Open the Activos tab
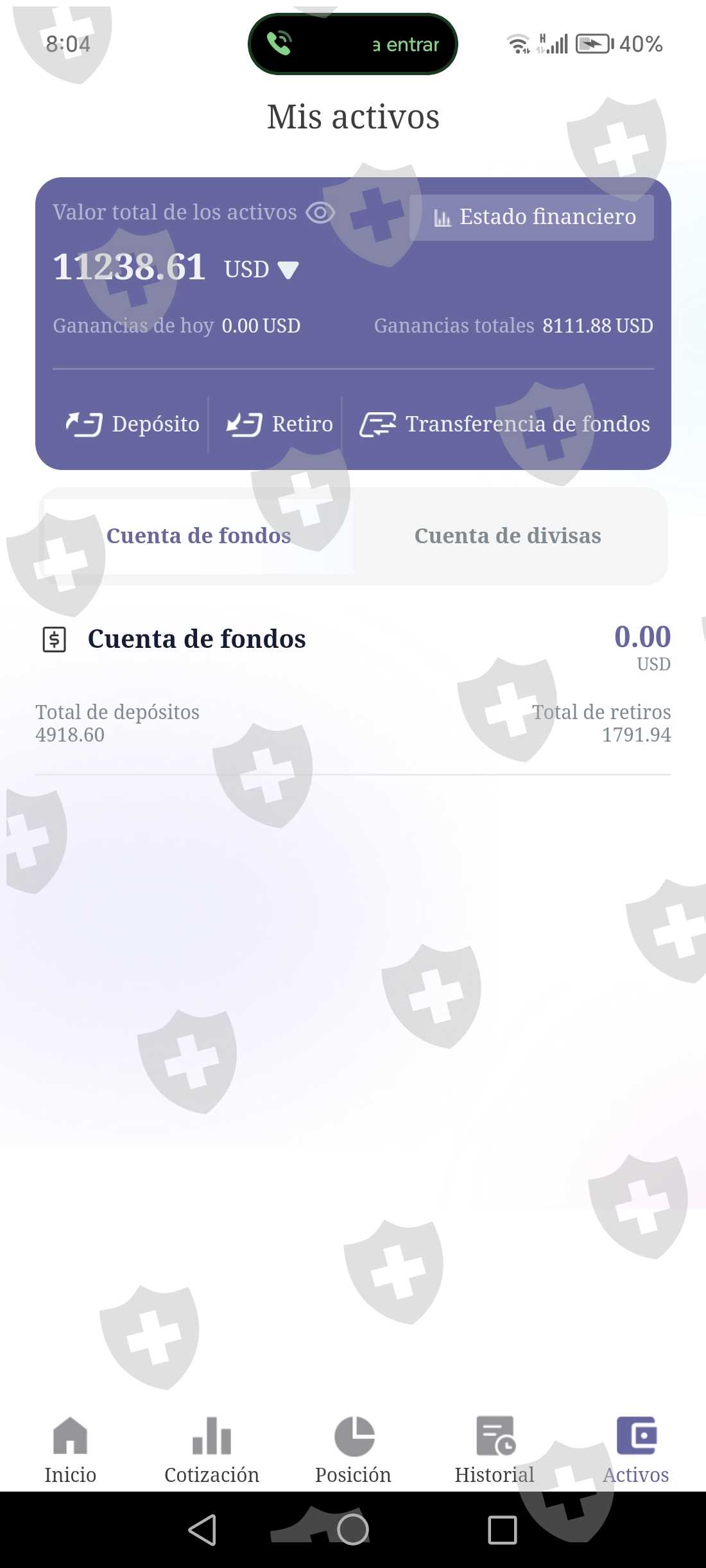The width and height of the screenshot is (706, 1568). [x=635, y=1450]
